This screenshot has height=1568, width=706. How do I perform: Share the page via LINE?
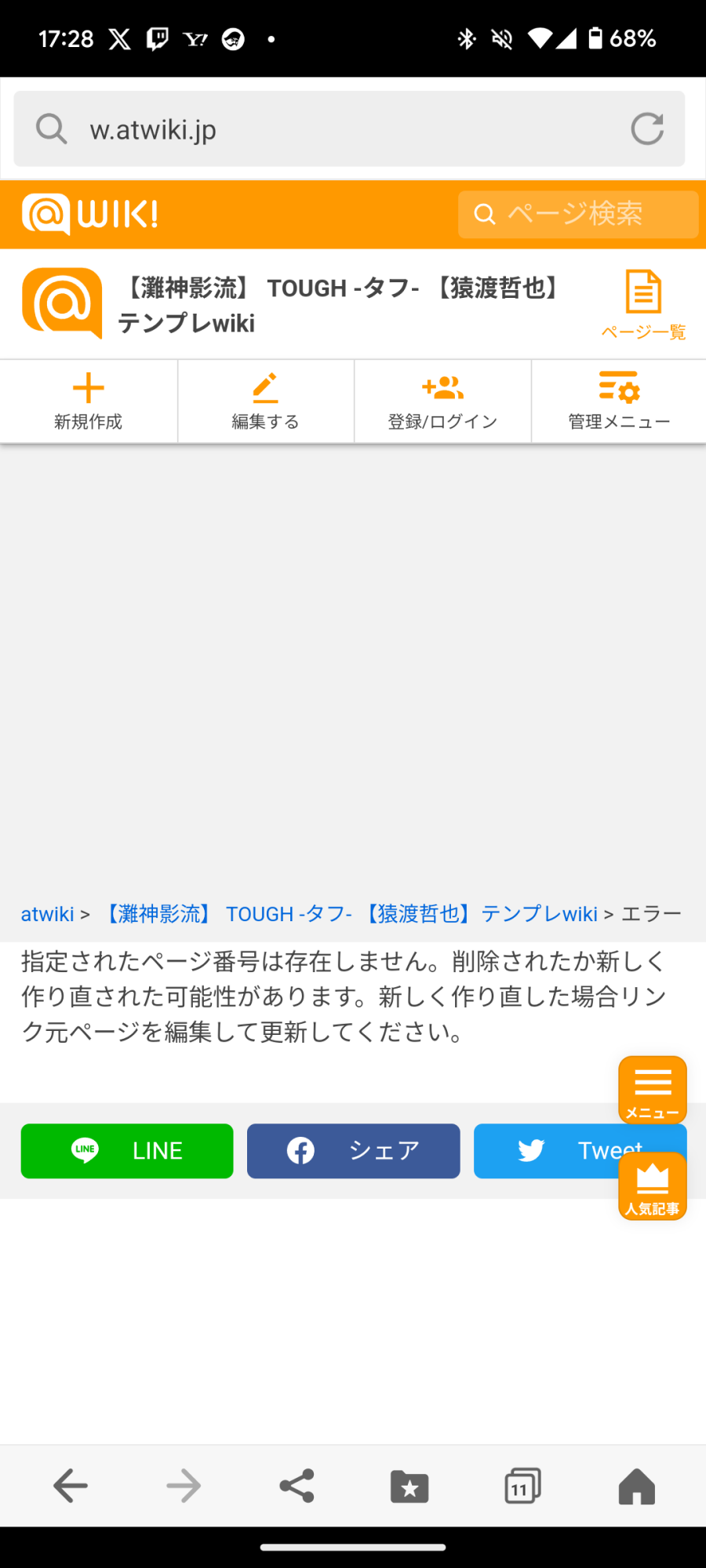127,1151
